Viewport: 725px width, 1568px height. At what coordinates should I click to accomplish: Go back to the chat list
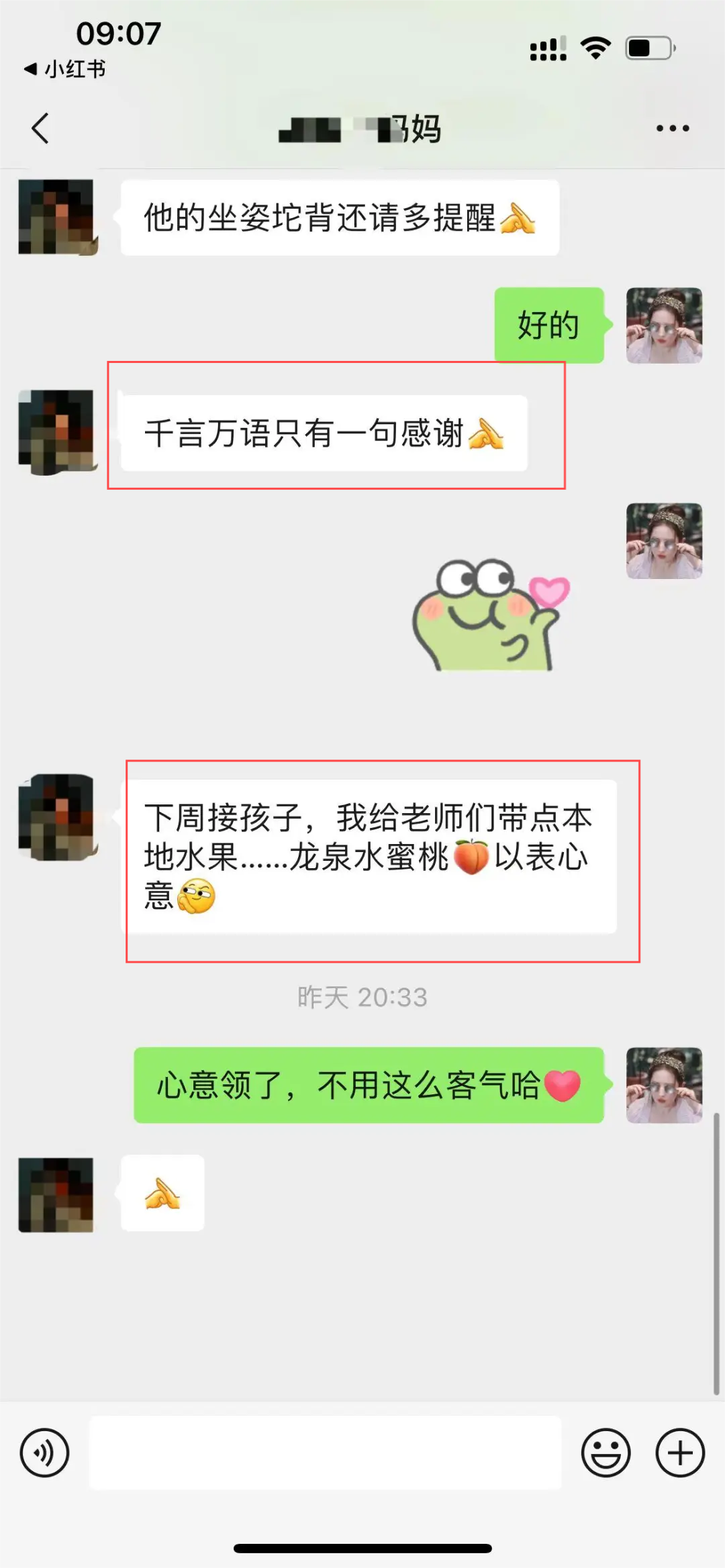click(40, 128)
